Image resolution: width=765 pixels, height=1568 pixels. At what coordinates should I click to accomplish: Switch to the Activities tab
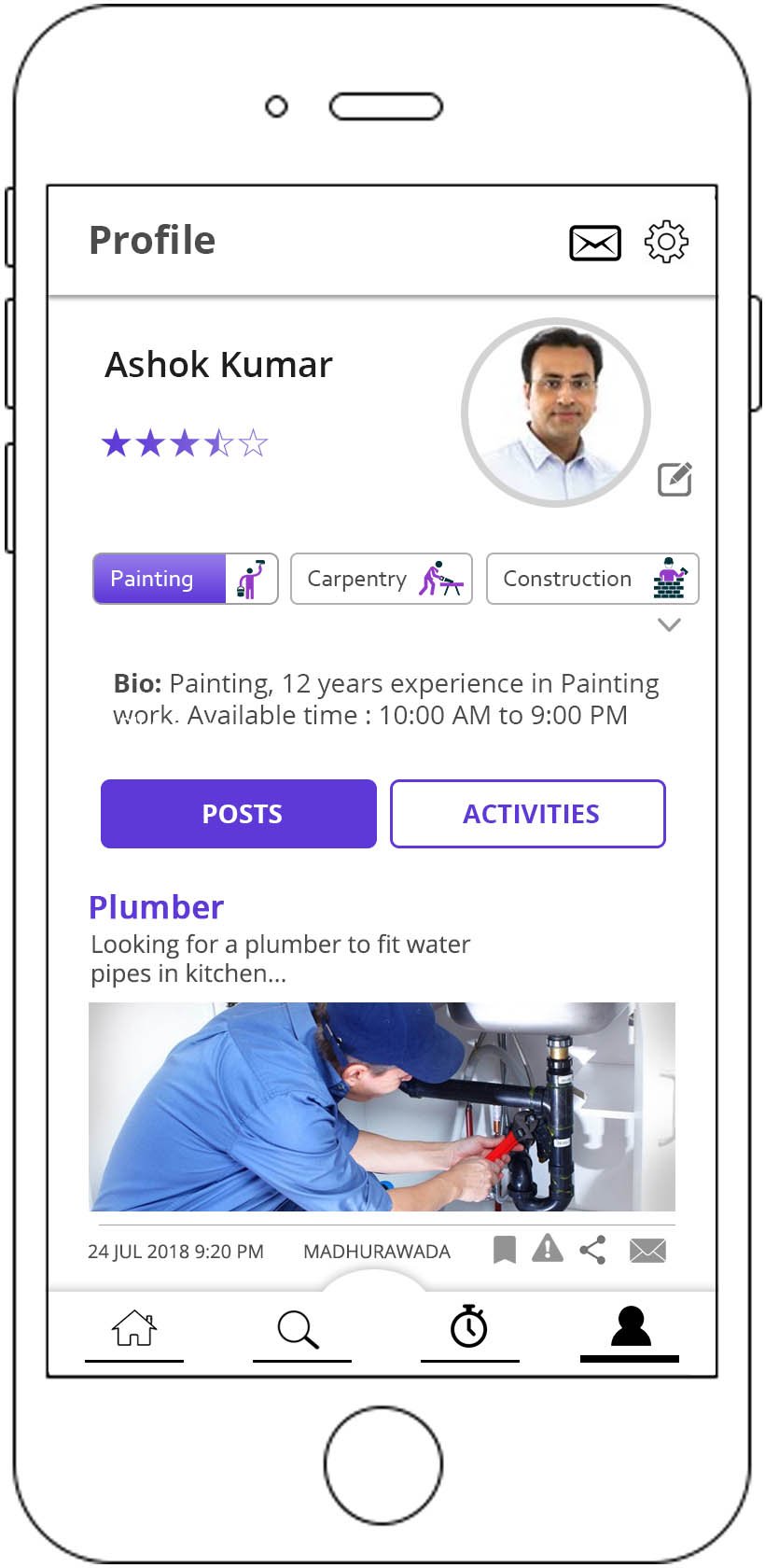527,814
